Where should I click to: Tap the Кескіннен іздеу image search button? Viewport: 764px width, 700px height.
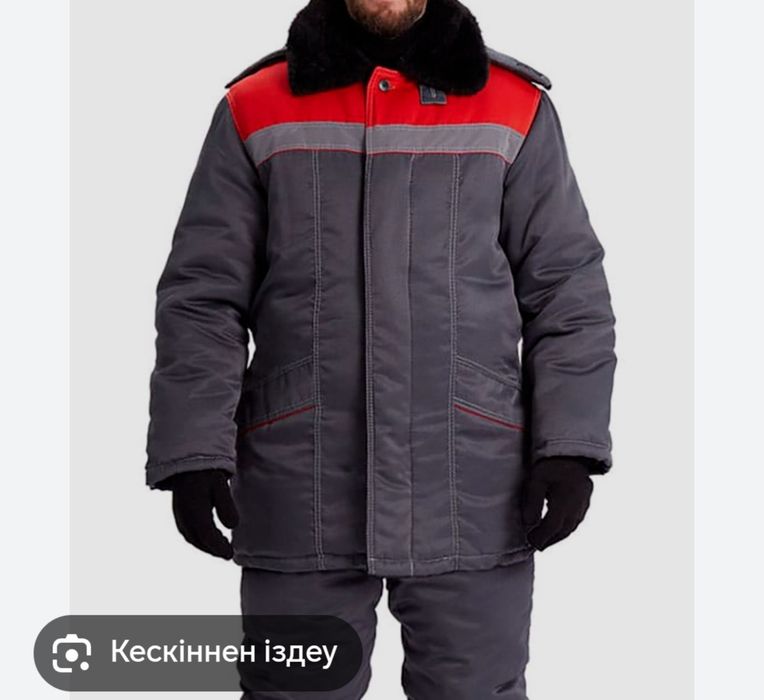[198, 653]
